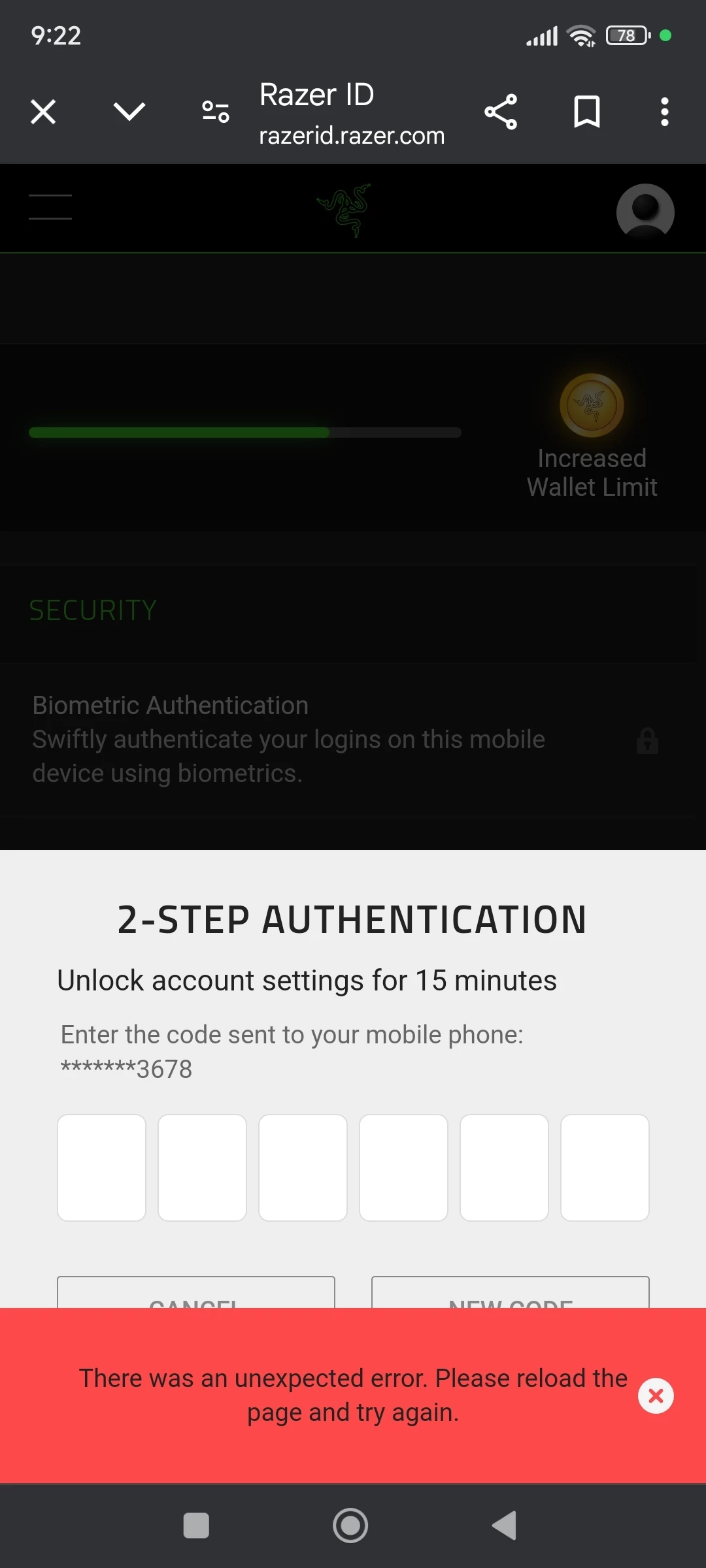This screenshot has height=1568, width=706.
Task: Click the Razer snake logo
Action: coord(346,208)
